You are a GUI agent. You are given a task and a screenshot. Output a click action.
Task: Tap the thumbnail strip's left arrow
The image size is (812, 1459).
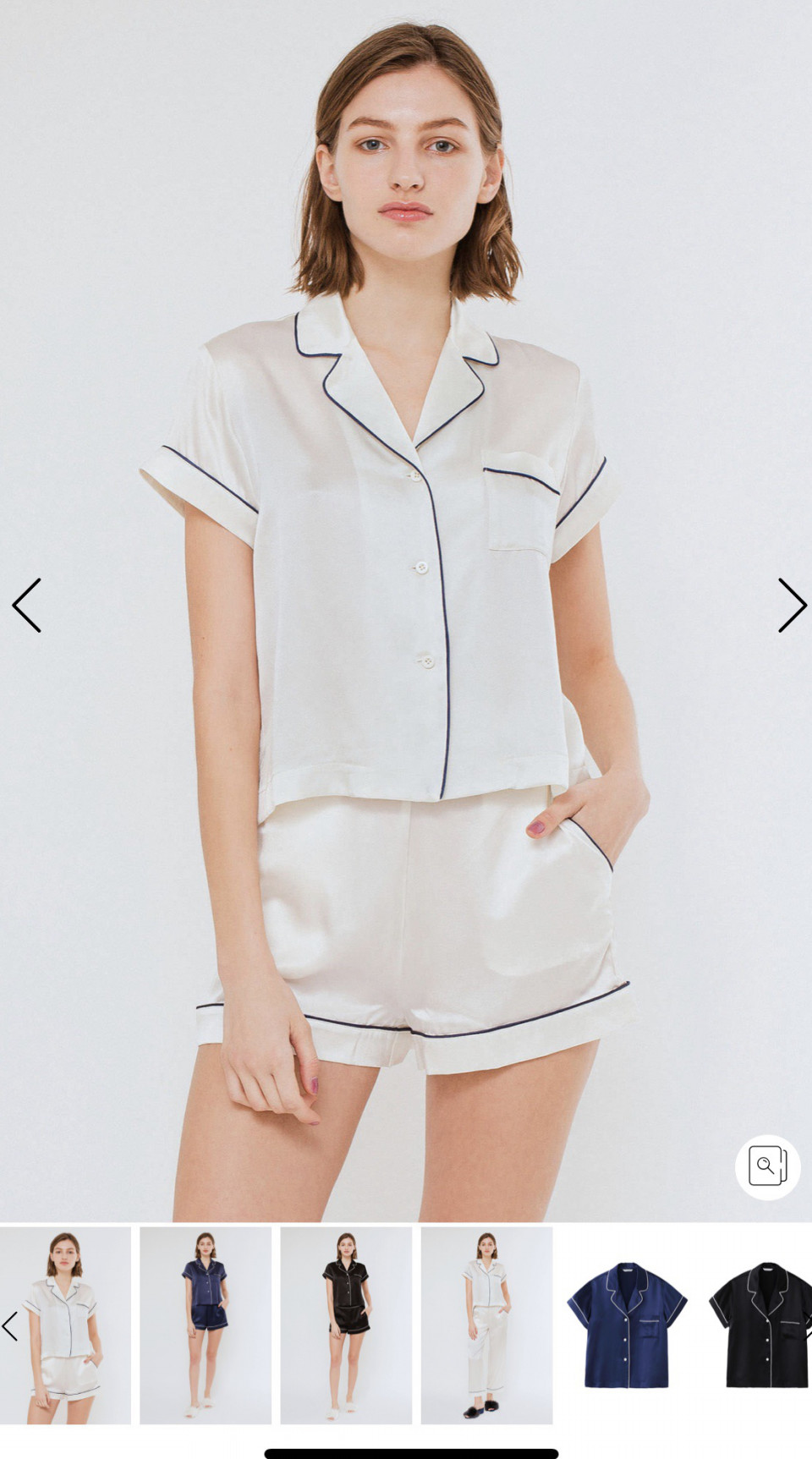pyautogui.click(x=10, y=1326)
